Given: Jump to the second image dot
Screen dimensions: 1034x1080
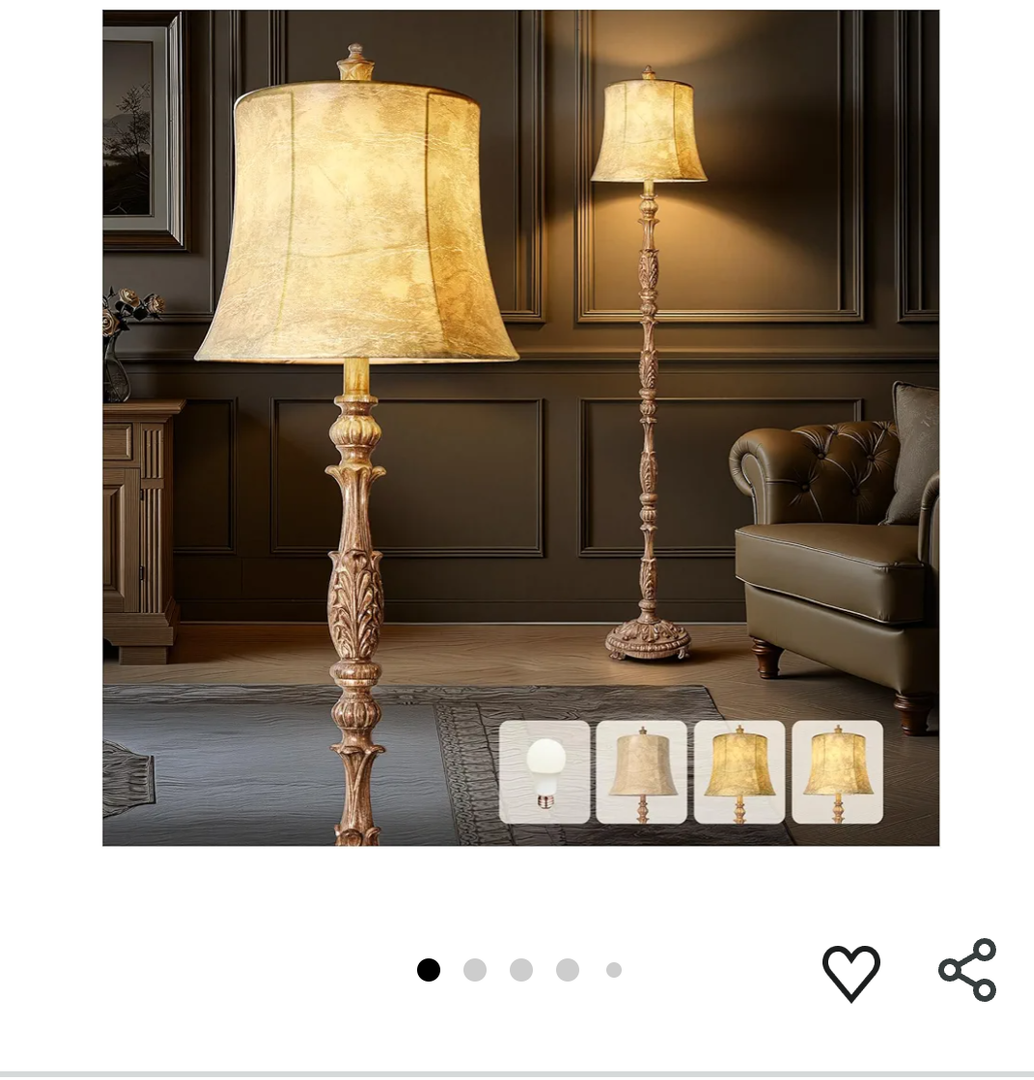Looking at the screenshot, I should click(x=474, y=969).
